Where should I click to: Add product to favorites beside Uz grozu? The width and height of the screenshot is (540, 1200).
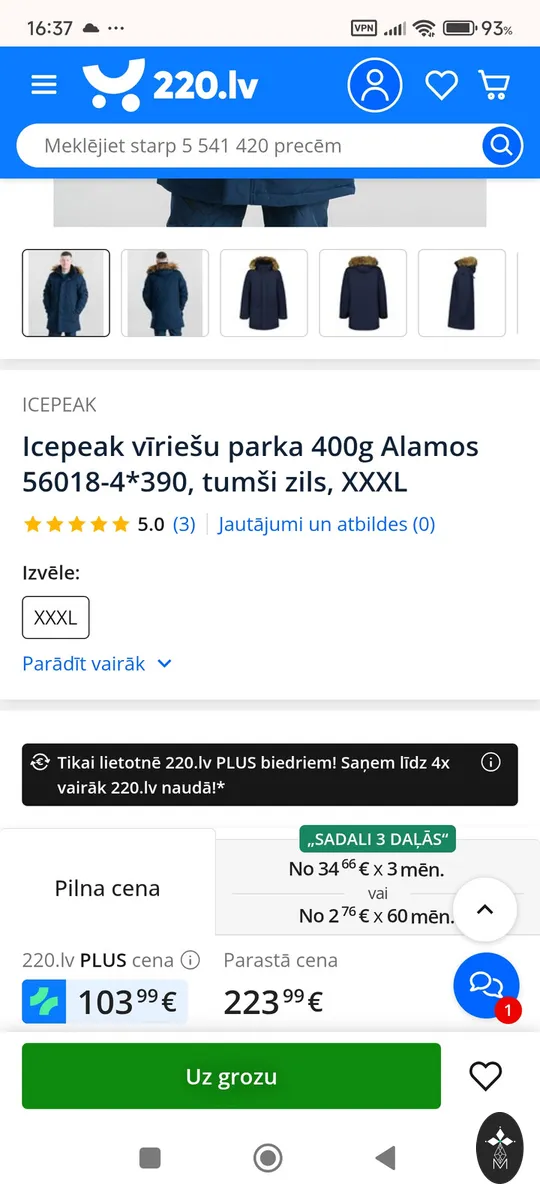[485, 1076]
